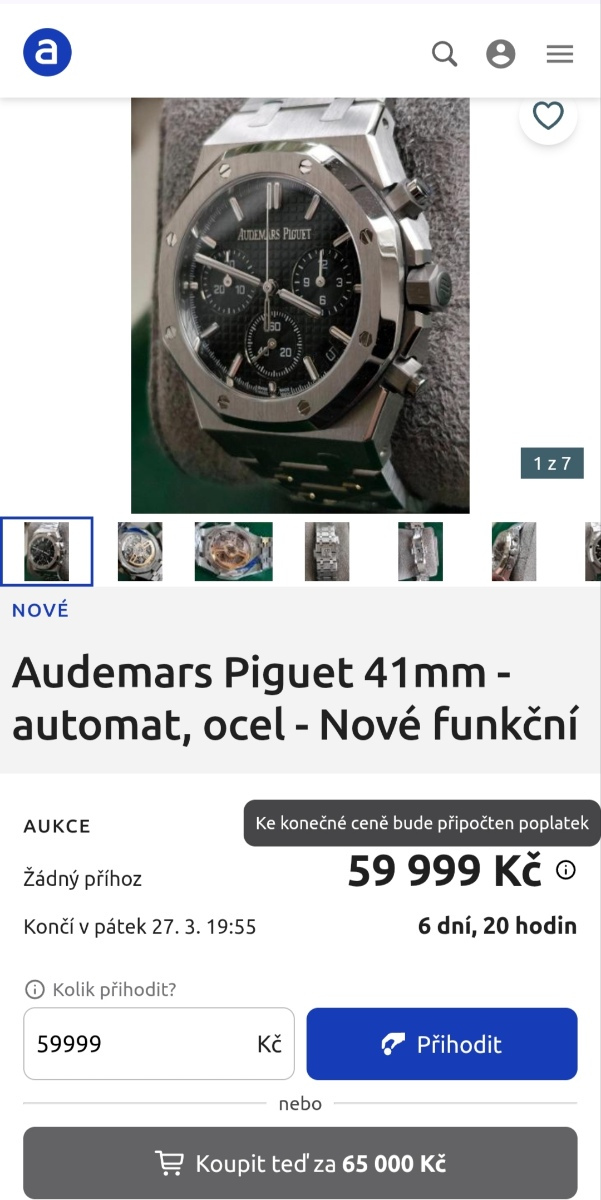Buy now with 'Koupit teď za 65 000 Kč'

point(300,1164)
